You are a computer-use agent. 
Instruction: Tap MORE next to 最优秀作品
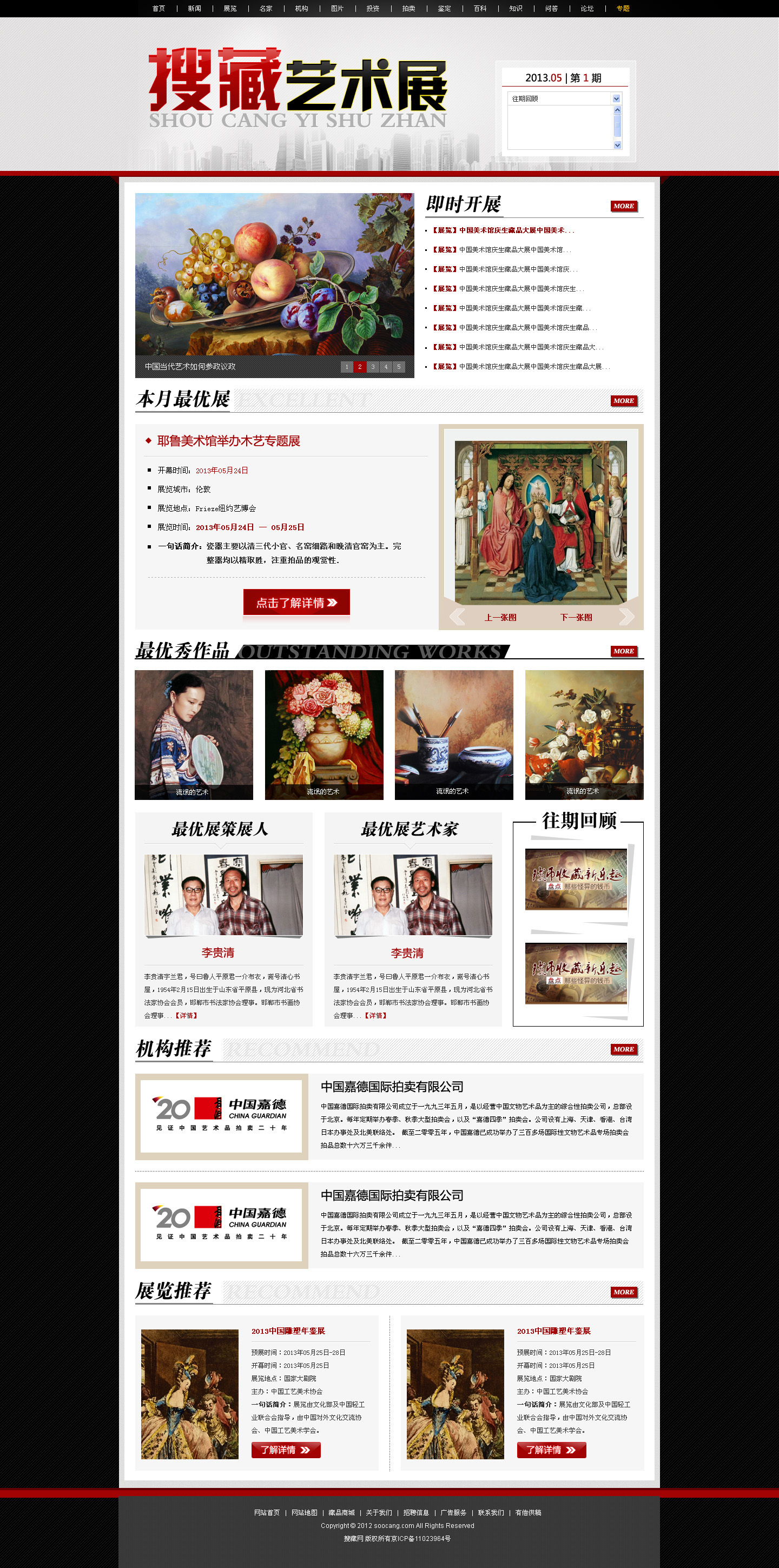tap(623, 651)
